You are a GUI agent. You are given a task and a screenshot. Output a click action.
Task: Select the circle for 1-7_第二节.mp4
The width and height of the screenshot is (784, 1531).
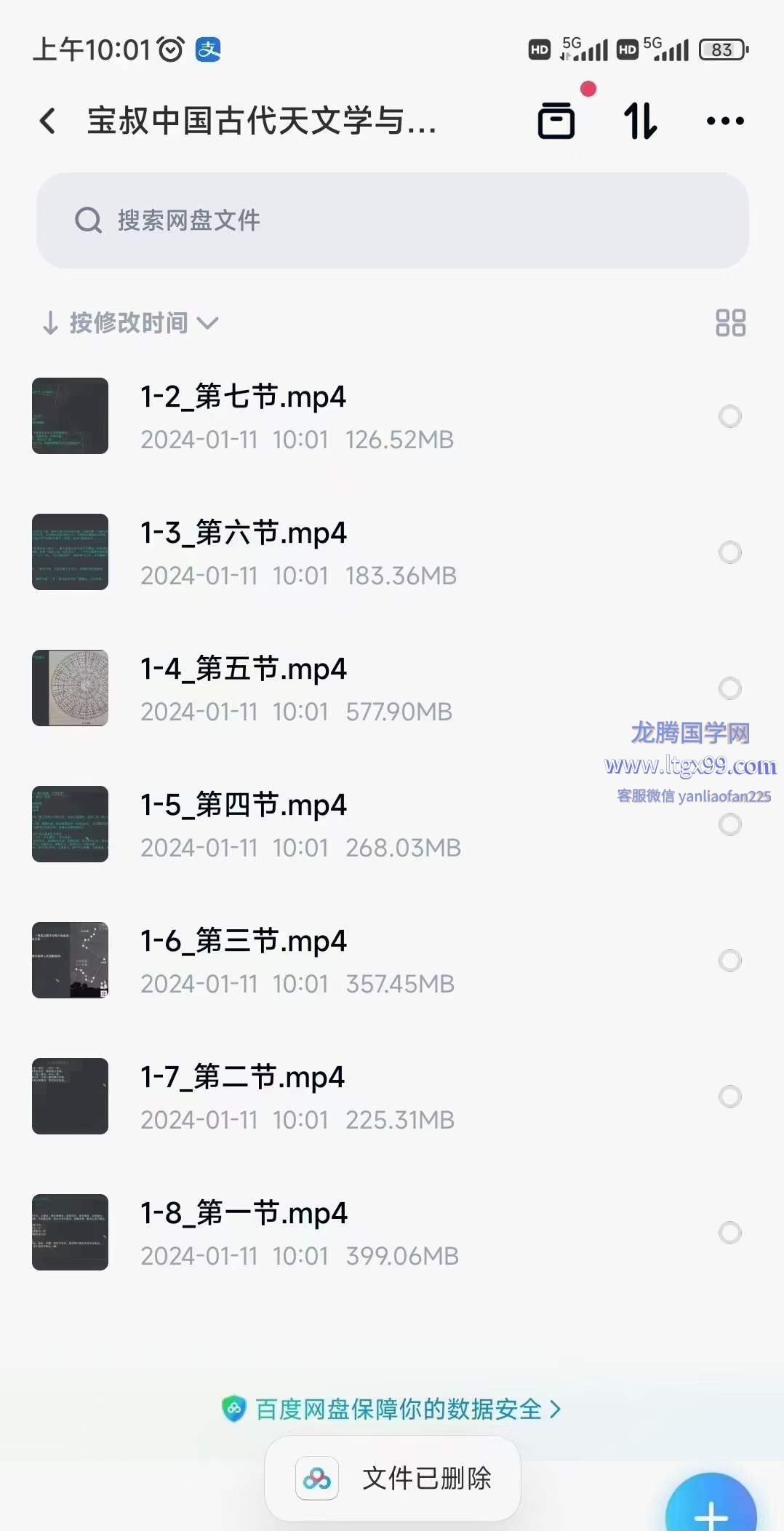[729, 1097]
